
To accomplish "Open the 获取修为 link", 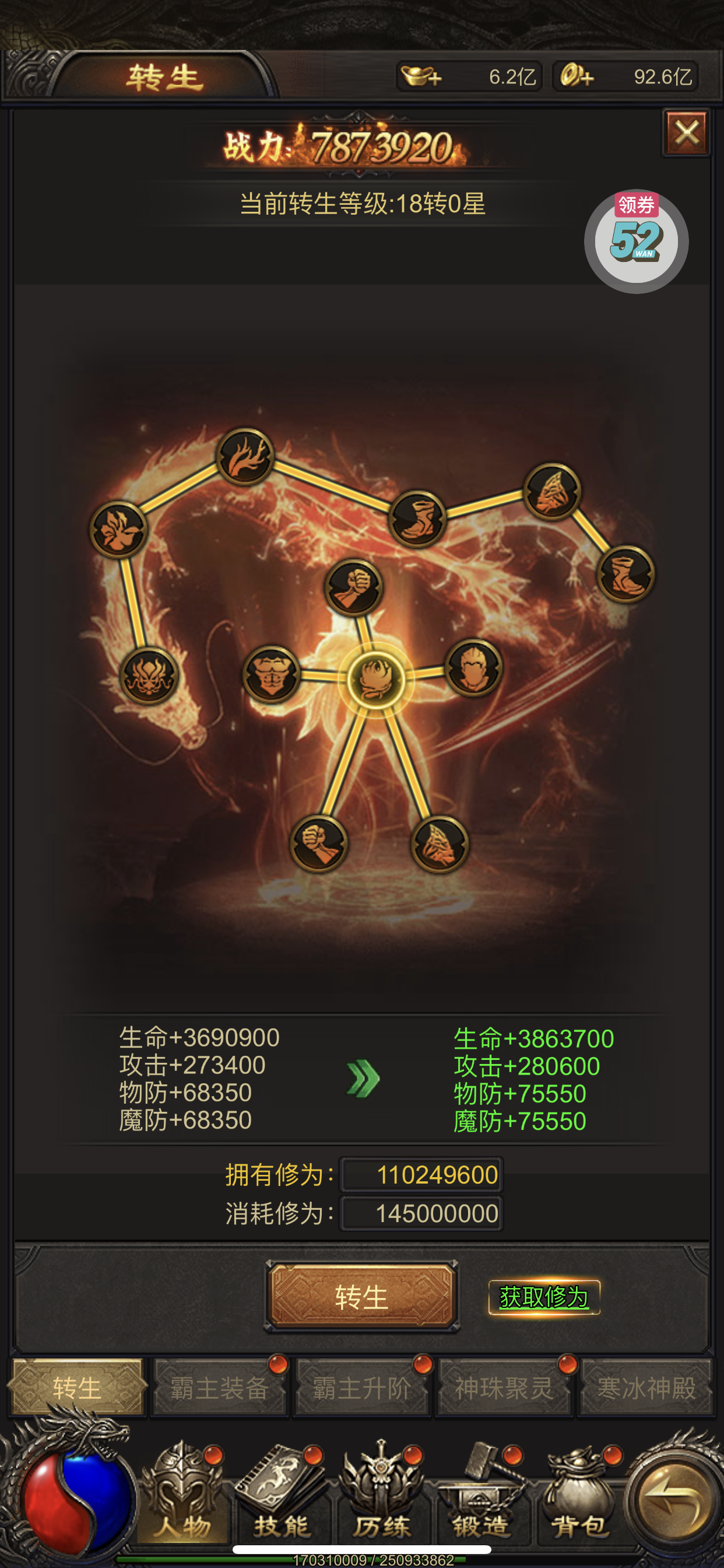I will click(x=544, y=1297).
